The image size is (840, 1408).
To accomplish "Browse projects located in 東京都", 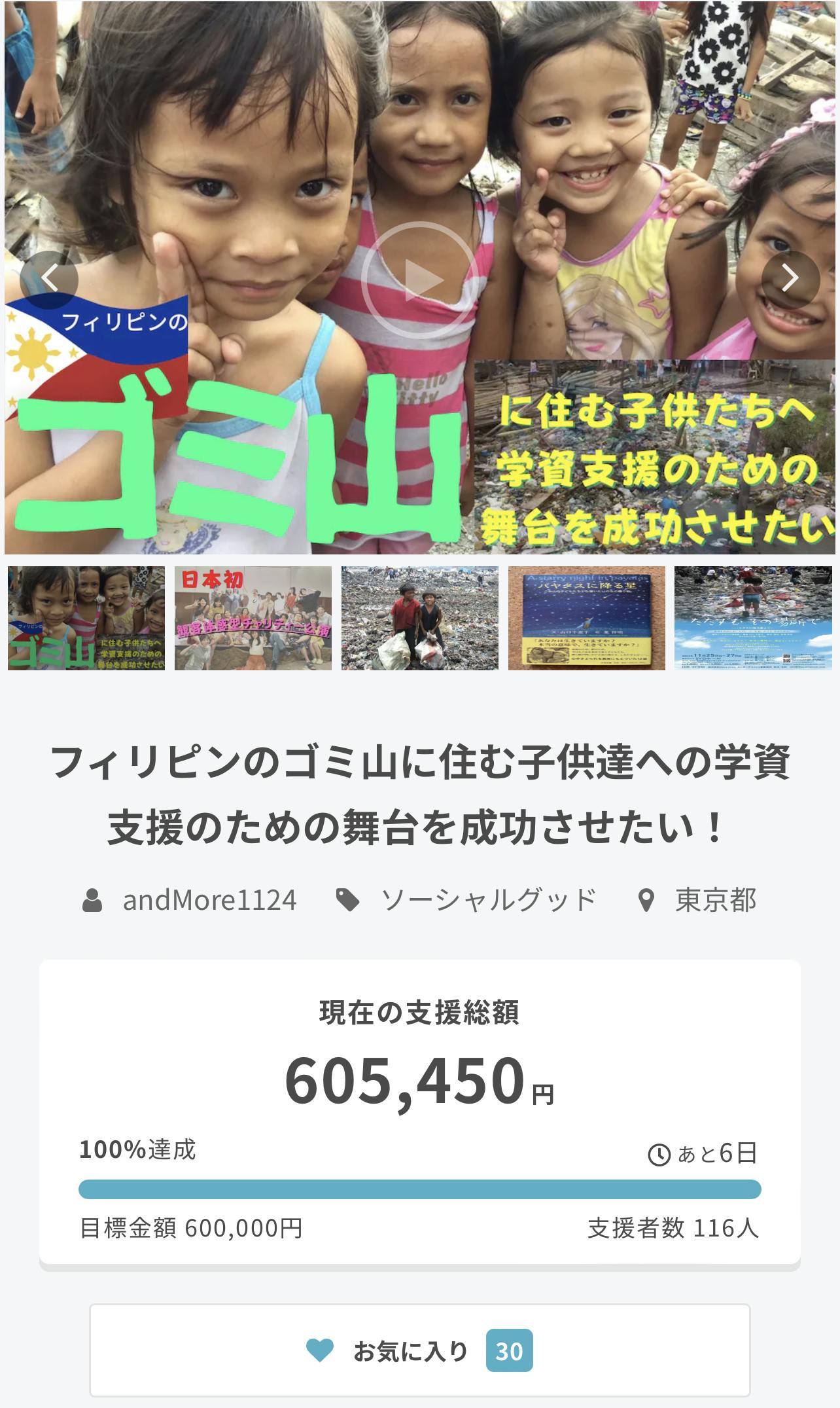I will (x=715, y=900).
